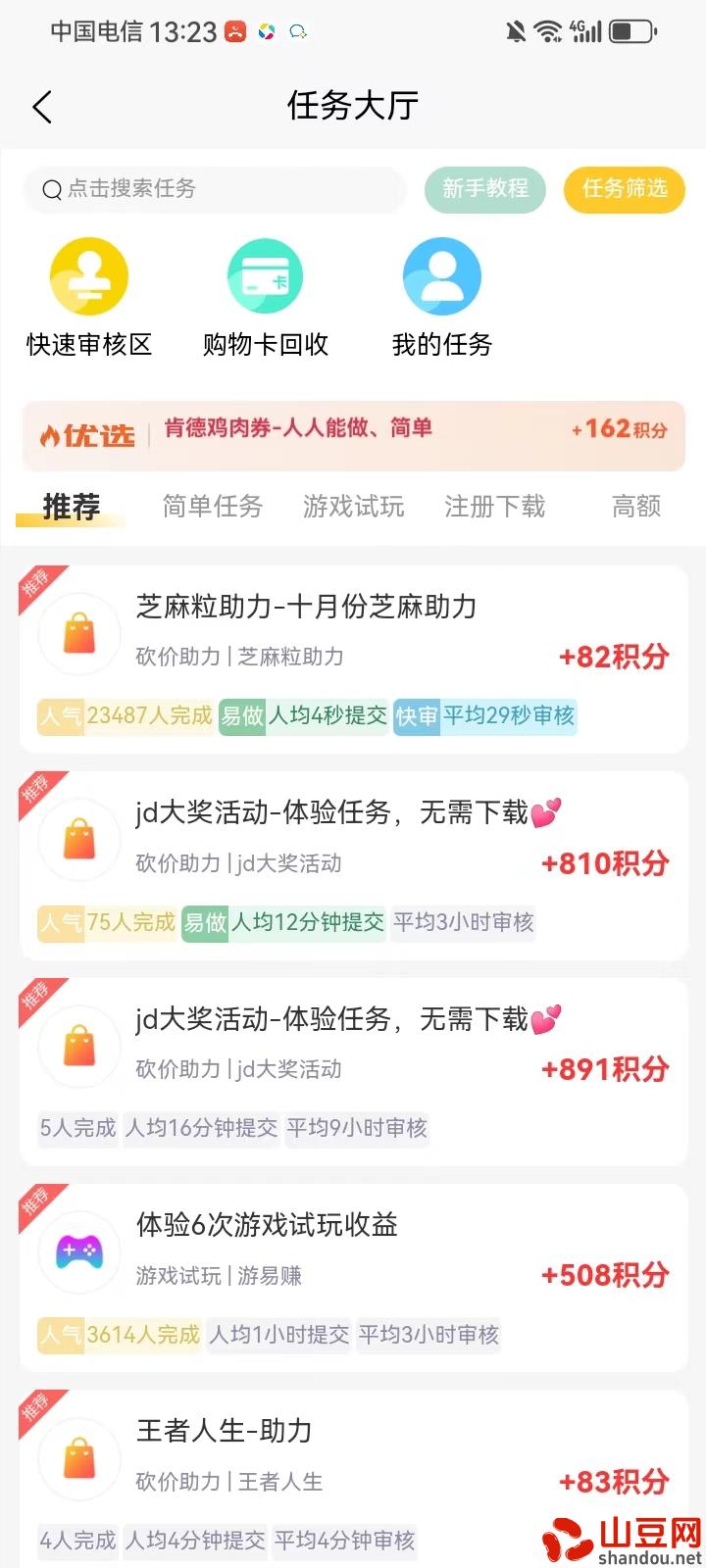Click the magnifier icon in the search bar

coord(51,190)
